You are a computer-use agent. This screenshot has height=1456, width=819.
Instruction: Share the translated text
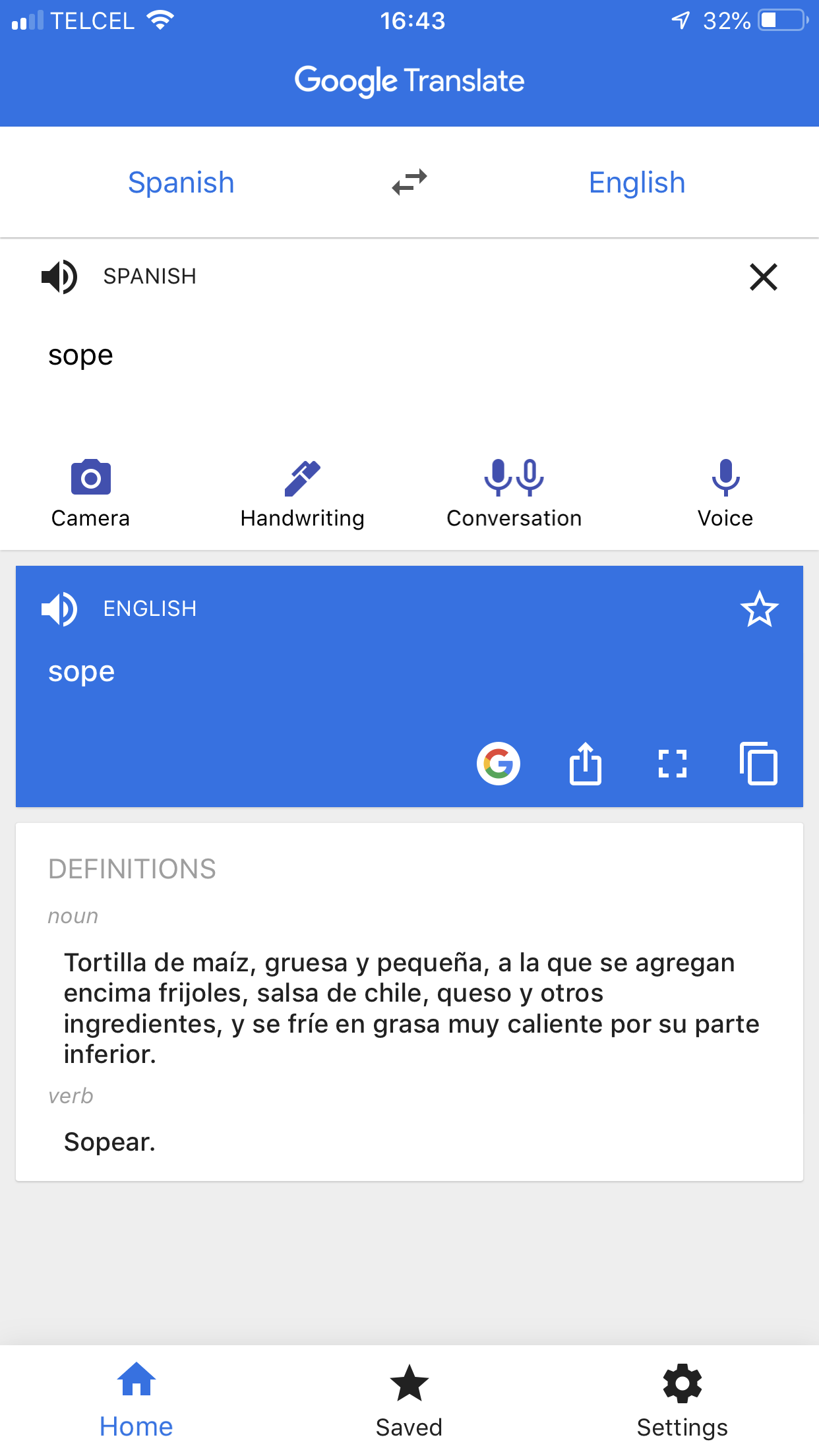(x=586, y=764)
